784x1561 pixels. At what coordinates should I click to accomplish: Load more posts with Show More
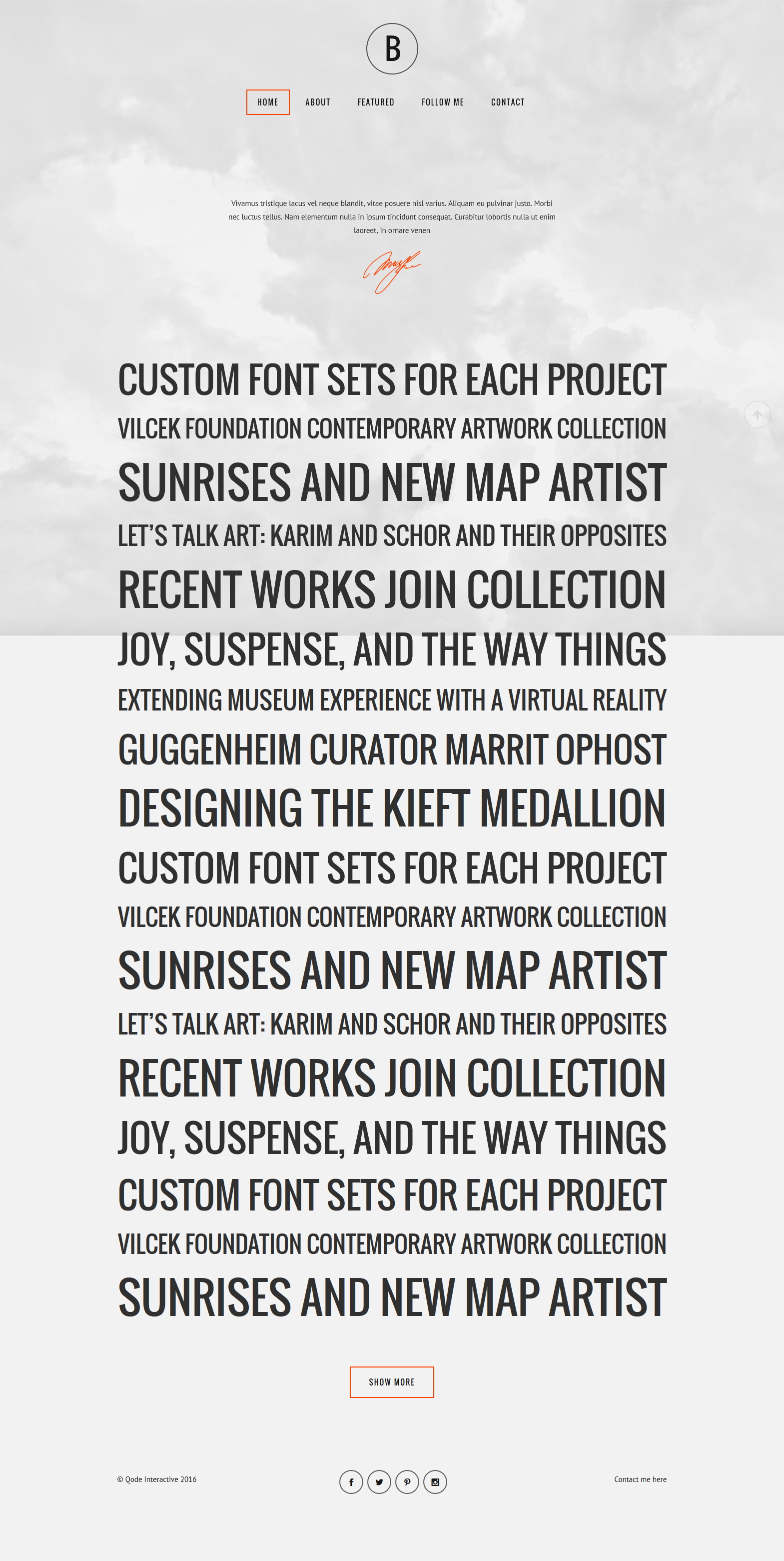(x=392, y=1382)
